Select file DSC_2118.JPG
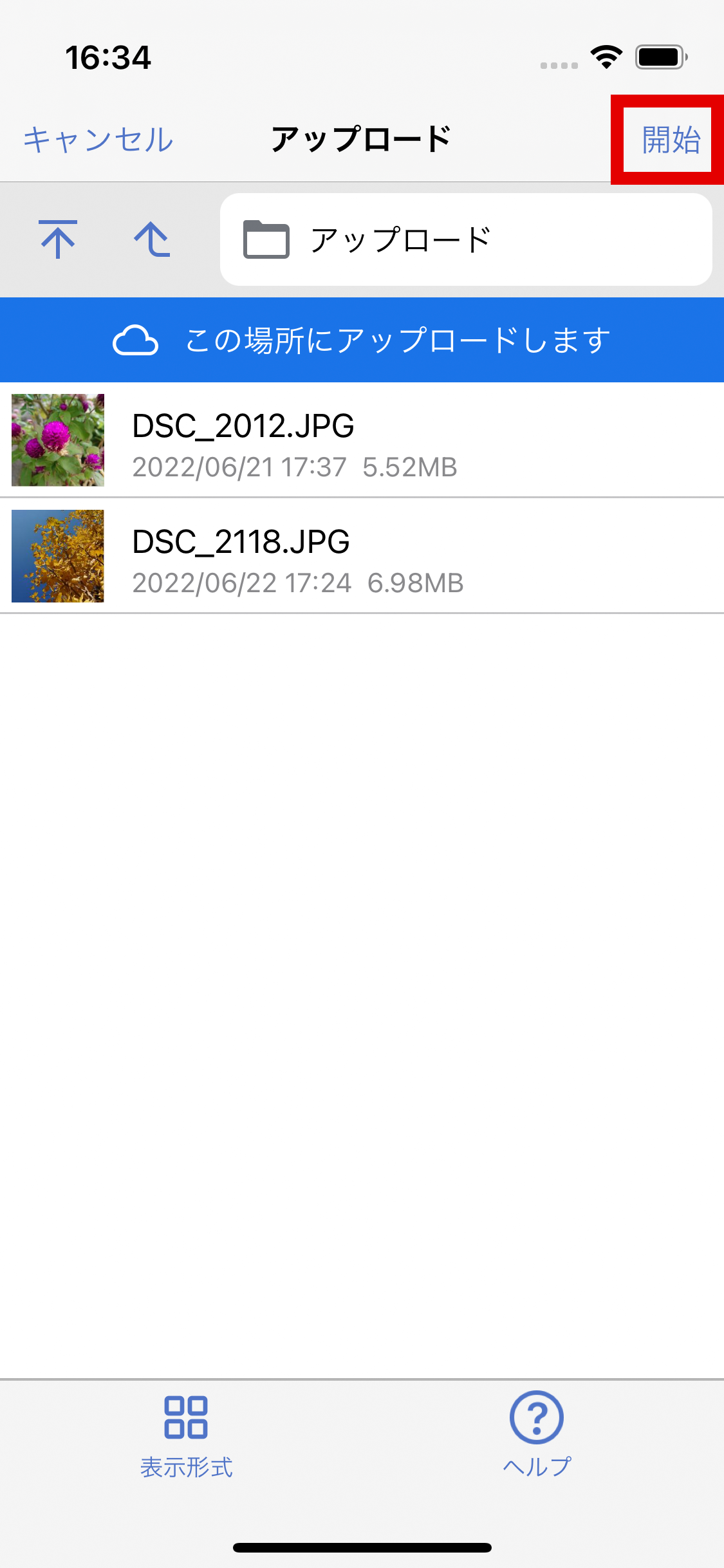This screenshot has height=1568, width=724. click(x=362, y=556)
